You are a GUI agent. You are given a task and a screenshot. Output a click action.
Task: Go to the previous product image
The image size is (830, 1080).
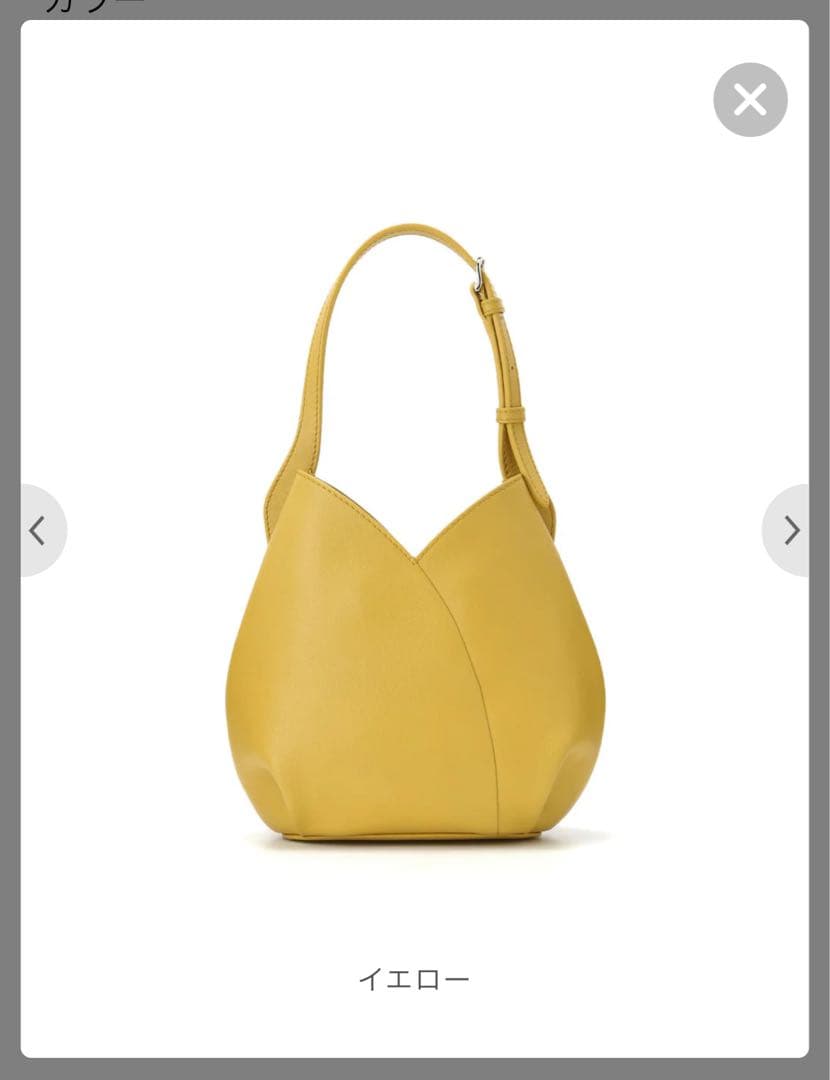point(40,530)
